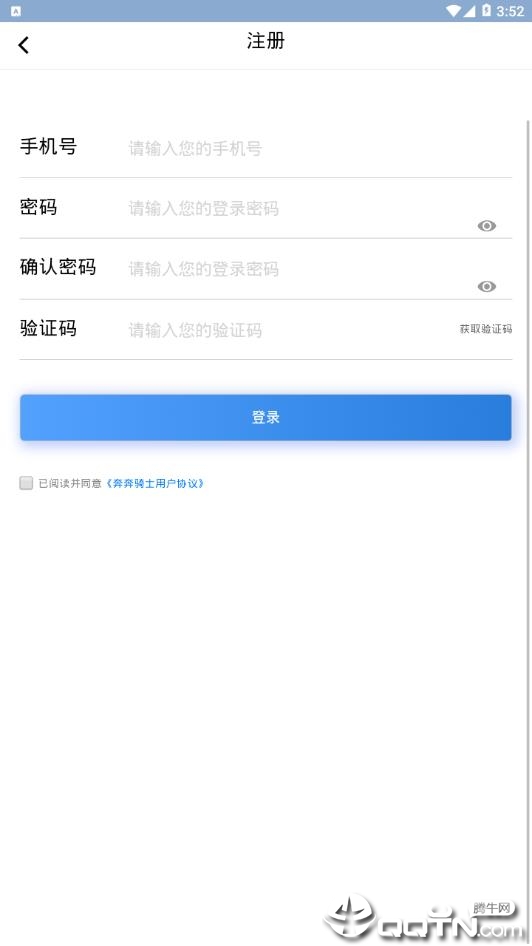Viewport: 532px width, 946px height.
Task: Check the 已阅读并同意 agreement checkbox
Action: click(x=26, y=483)
